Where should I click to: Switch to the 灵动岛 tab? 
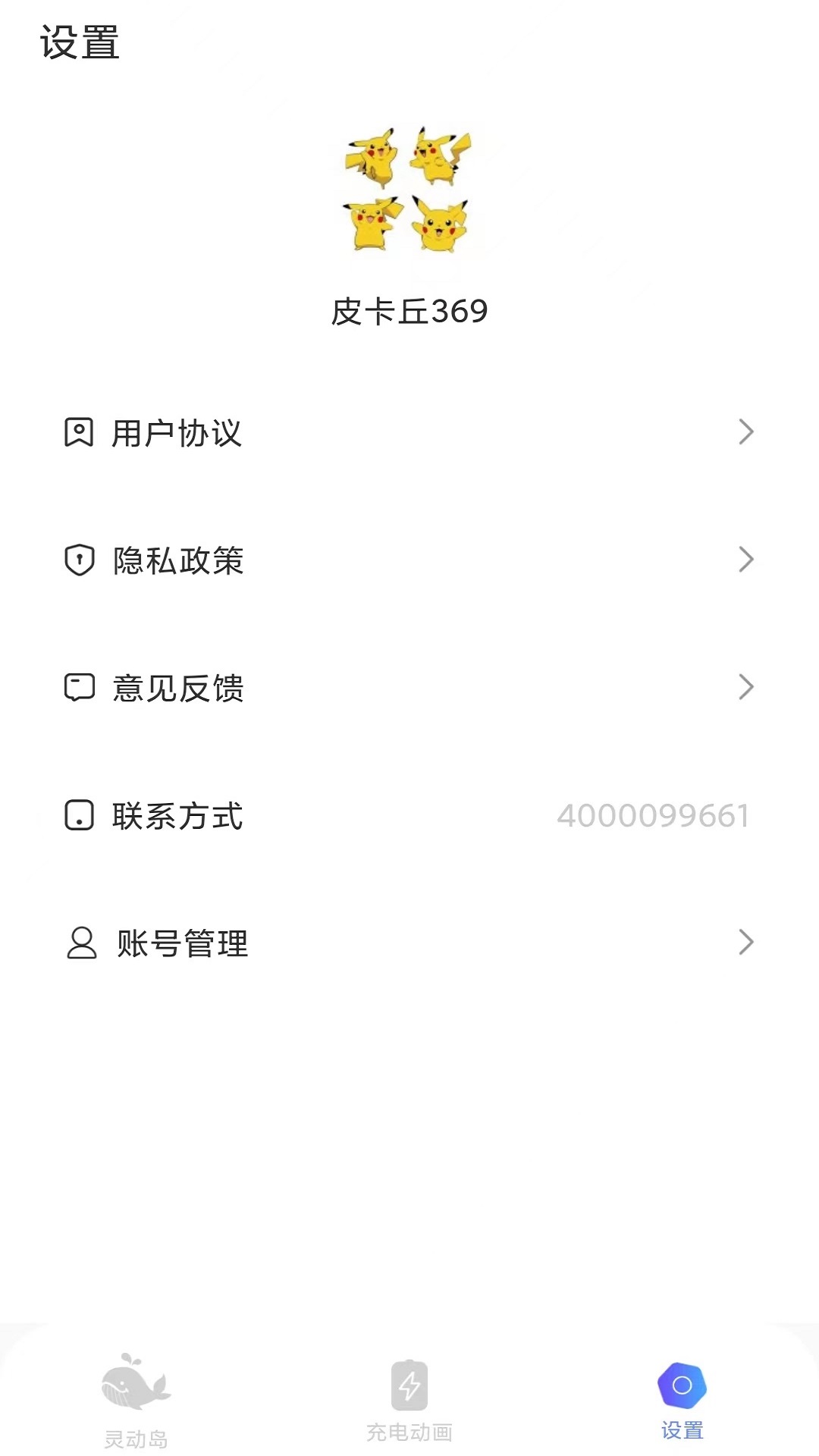[x=136, y=1400]
